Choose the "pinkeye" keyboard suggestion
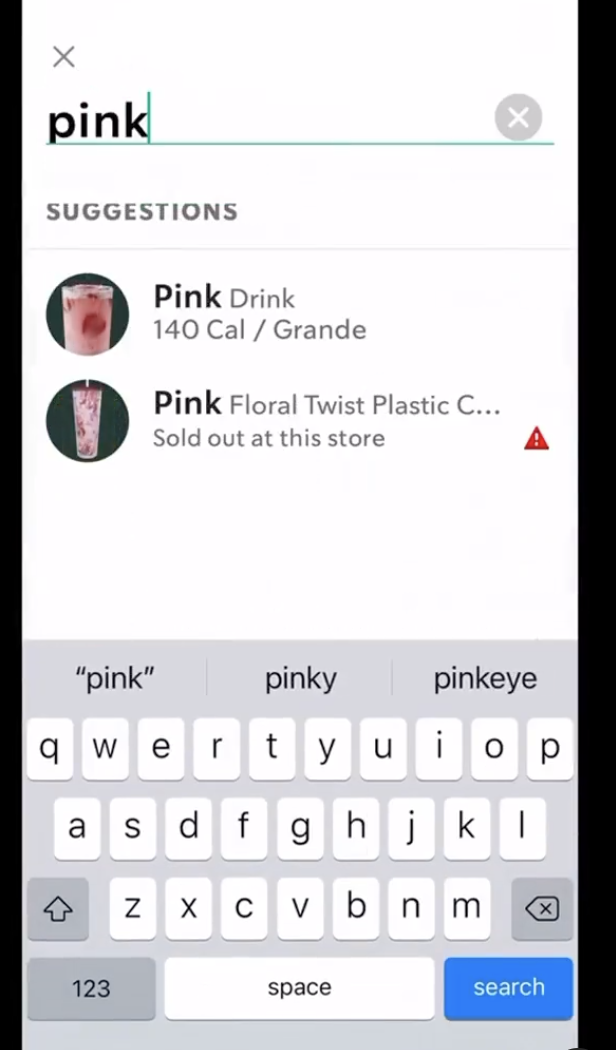The width and height of the screenshot is (616, 1050). point(485,679)
